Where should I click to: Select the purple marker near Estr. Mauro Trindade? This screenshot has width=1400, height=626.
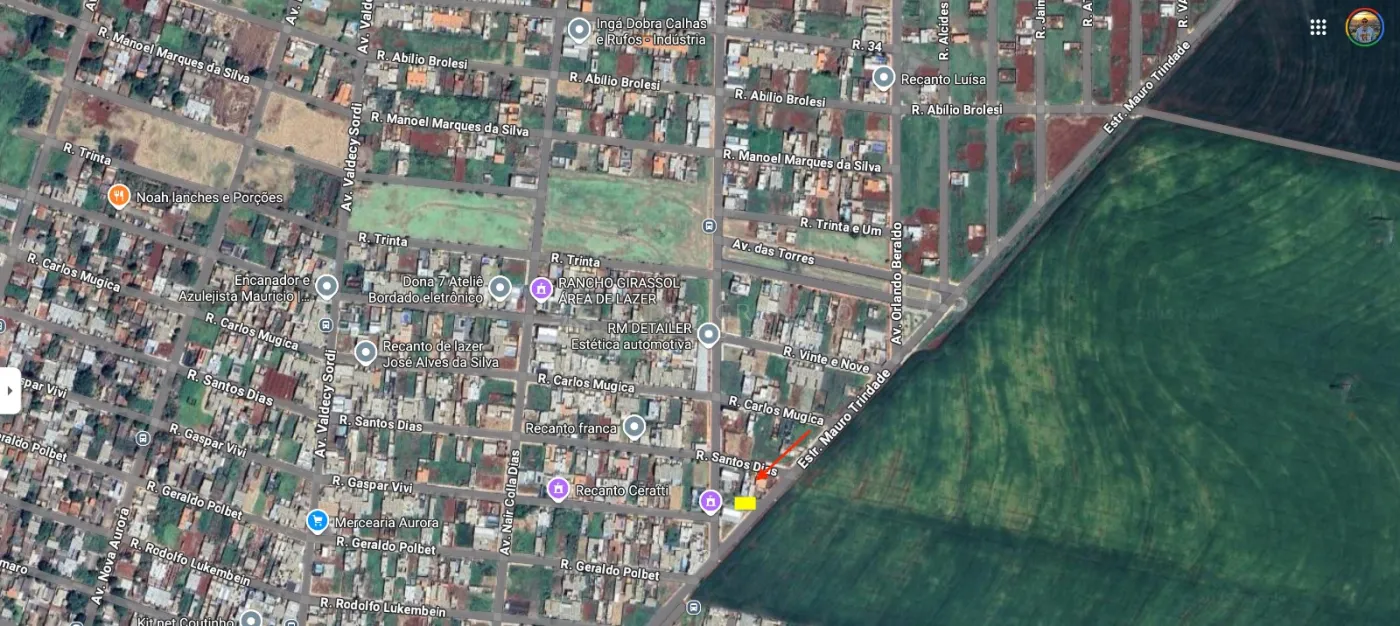710,501
